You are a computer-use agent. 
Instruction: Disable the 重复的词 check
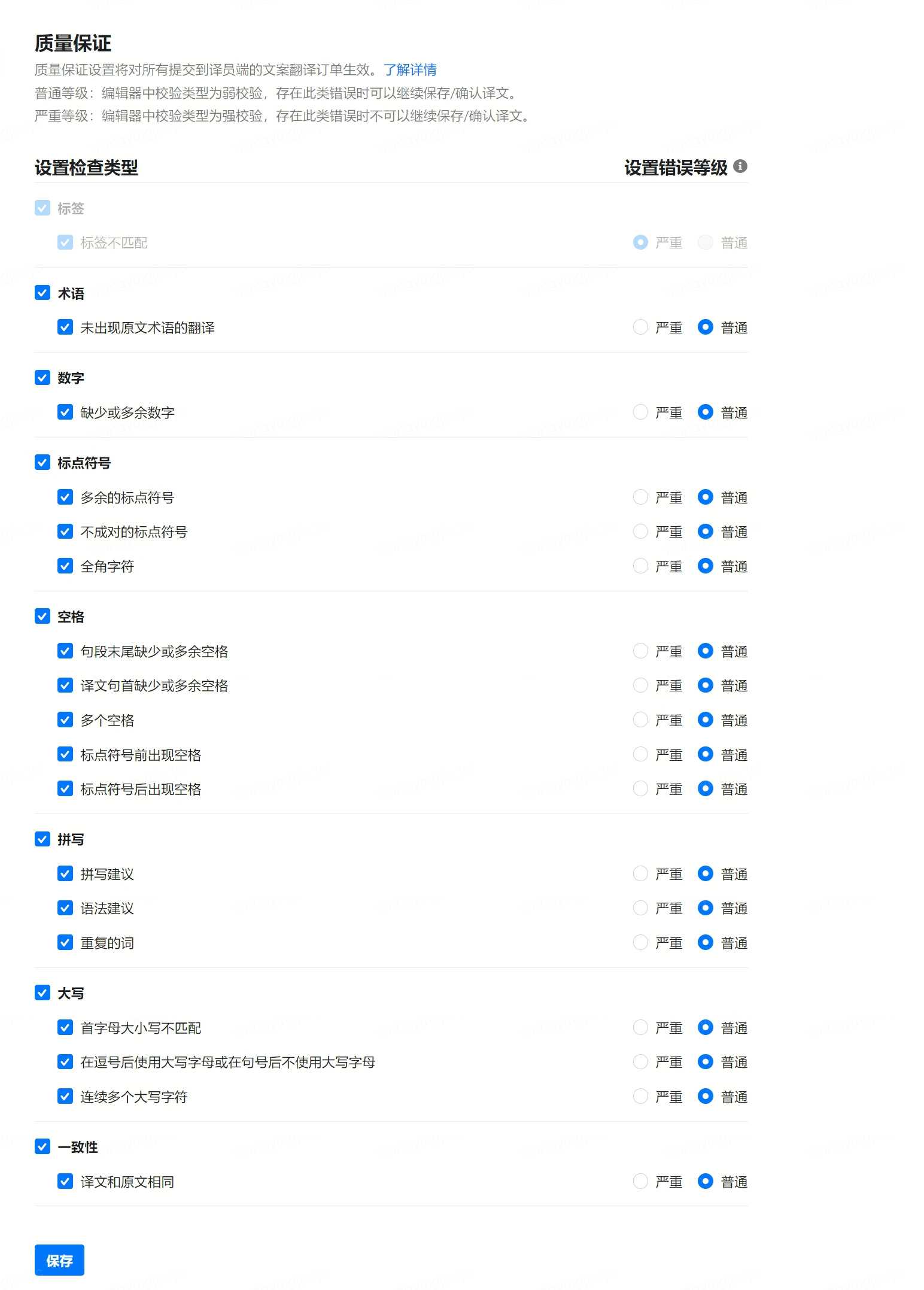click(x=65, y=943)
